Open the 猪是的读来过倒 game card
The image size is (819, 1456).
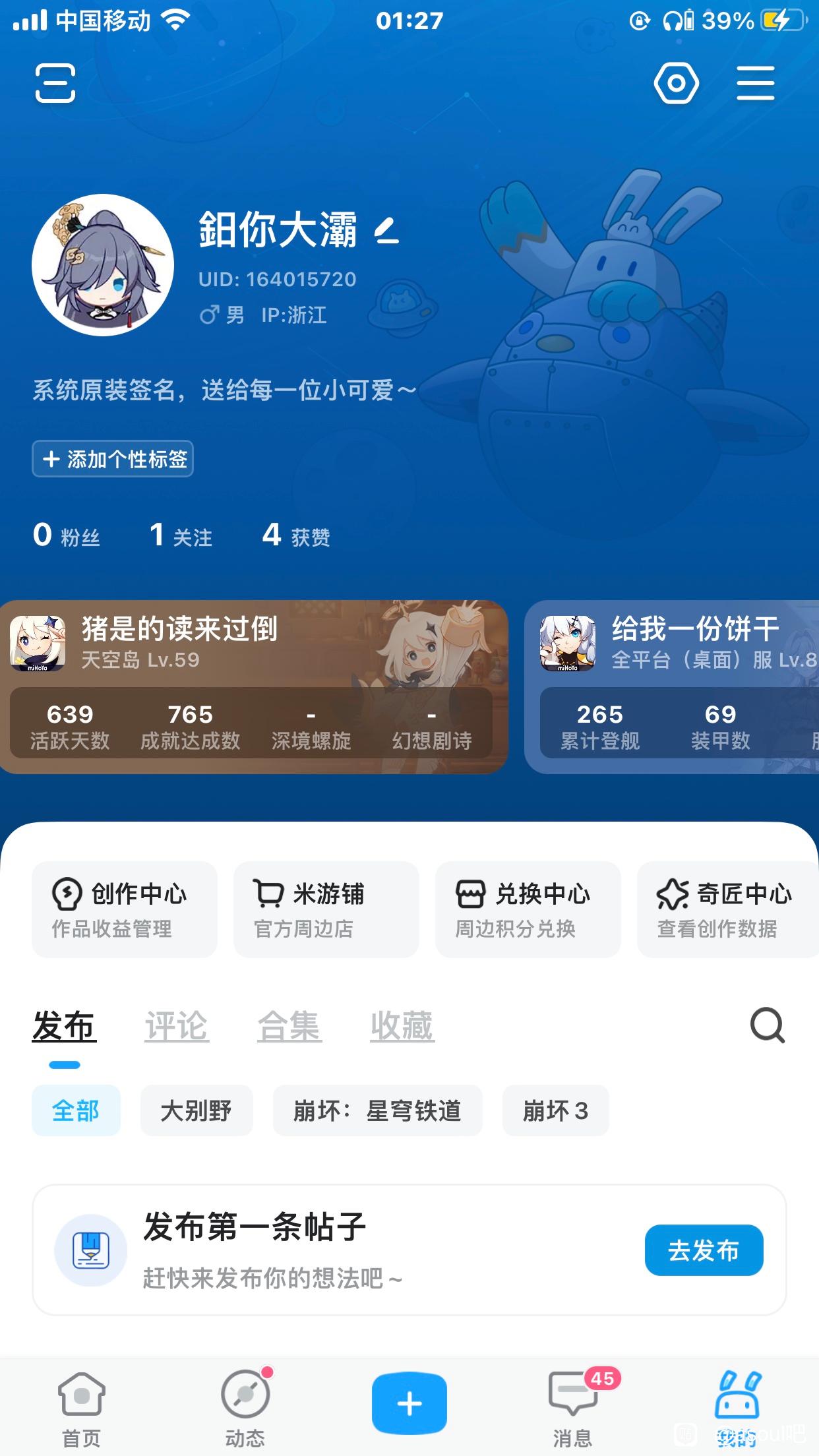pos(254,686)
